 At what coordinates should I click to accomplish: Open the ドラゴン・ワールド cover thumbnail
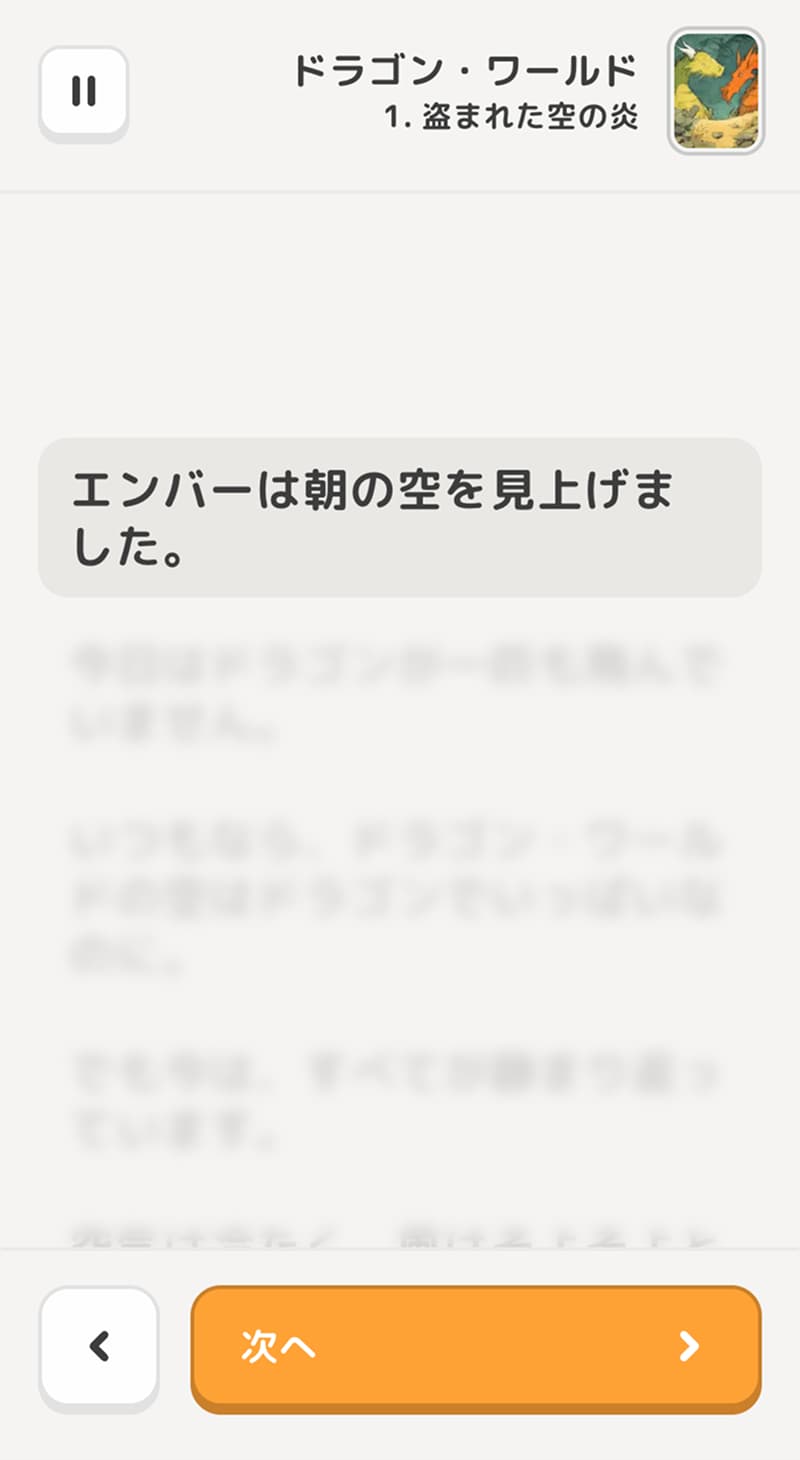click(x=715, y=91)
